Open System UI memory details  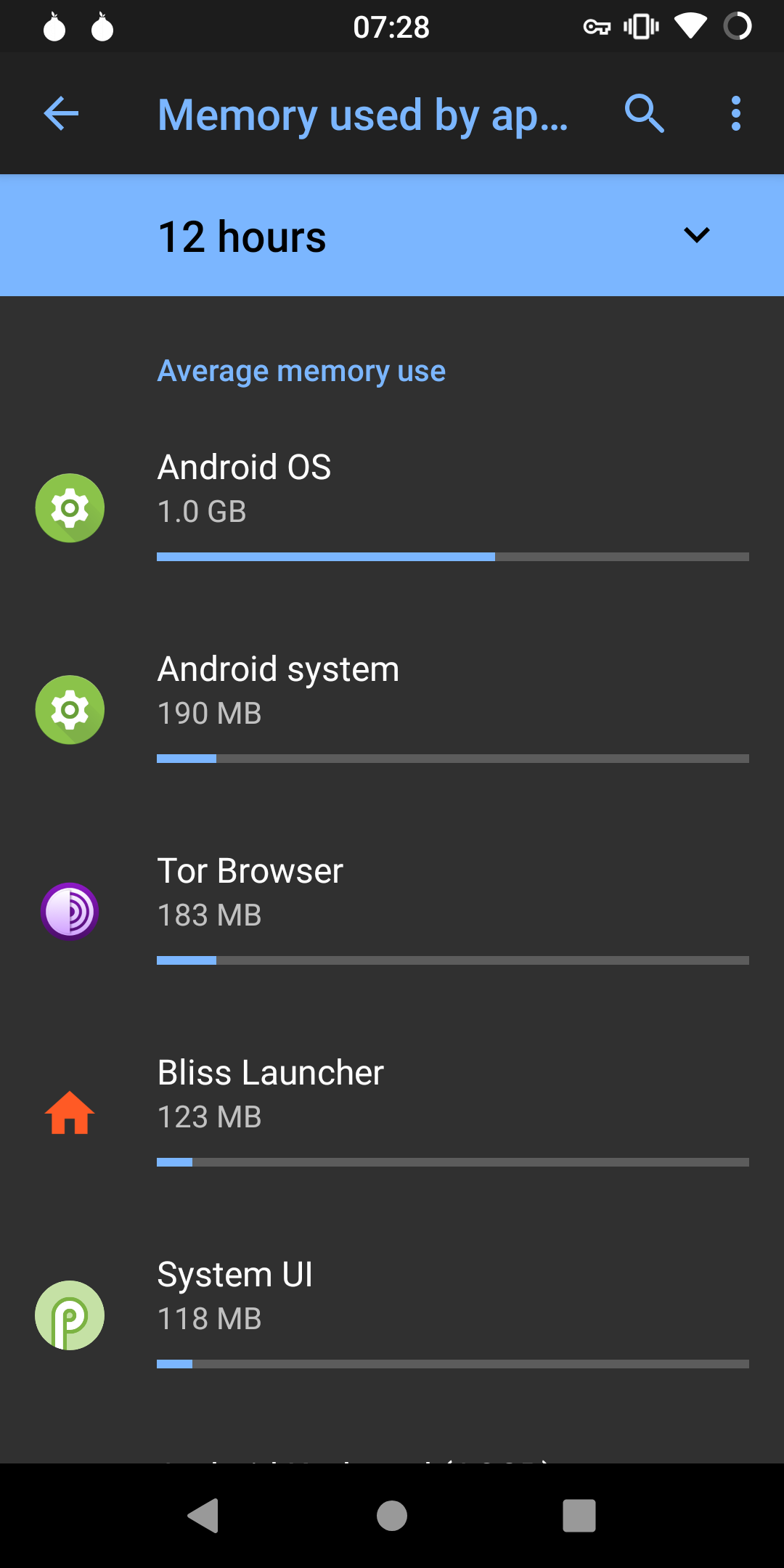pyautogui.click(x=392, y=1314)
